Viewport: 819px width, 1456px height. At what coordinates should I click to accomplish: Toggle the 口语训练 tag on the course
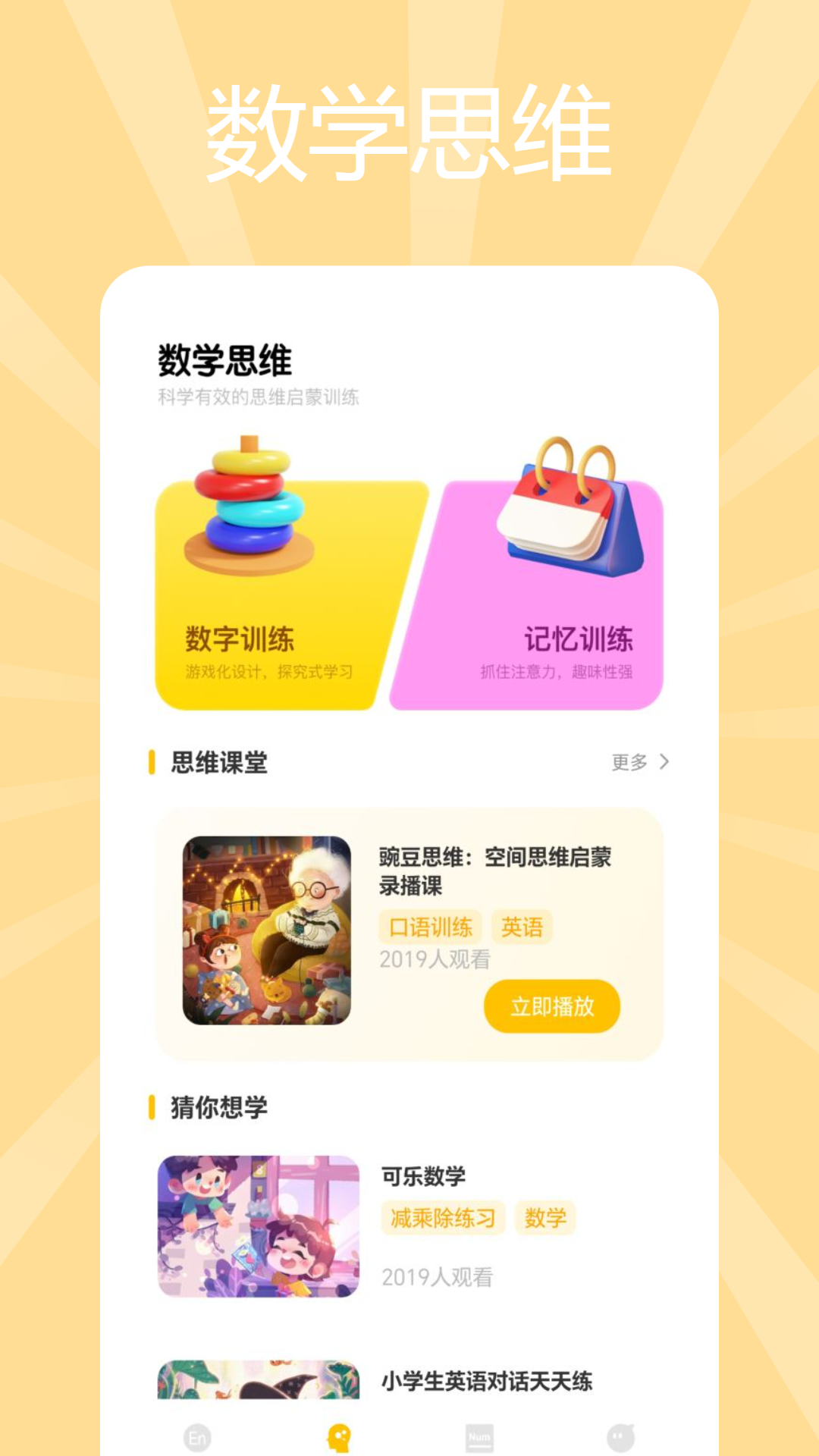pyautogui.click(x=429, y=927)
